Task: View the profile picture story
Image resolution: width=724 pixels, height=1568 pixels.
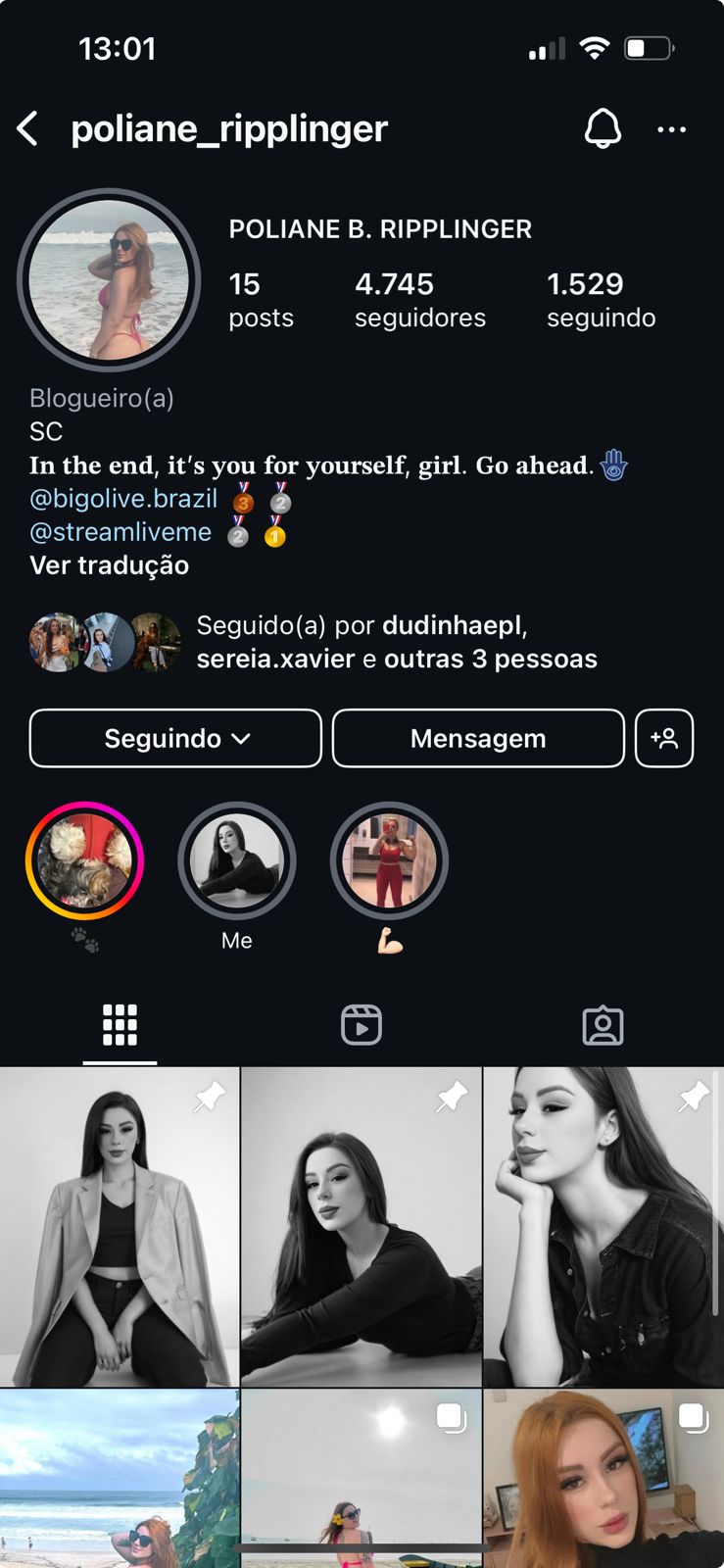Action: [109, 280]
